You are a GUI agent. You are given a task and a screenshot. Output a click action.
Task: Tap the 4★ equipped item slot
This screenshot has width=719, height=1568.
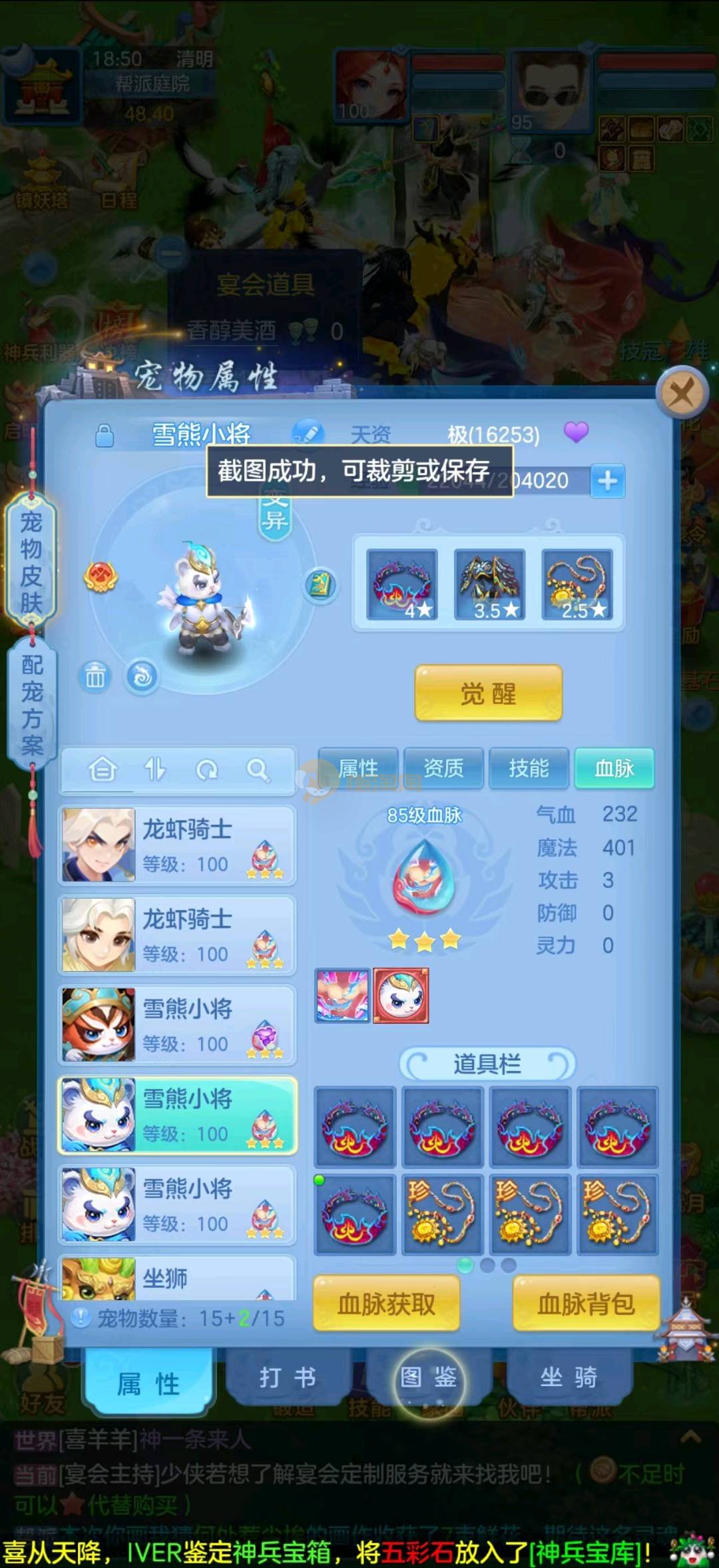[401, 585]
